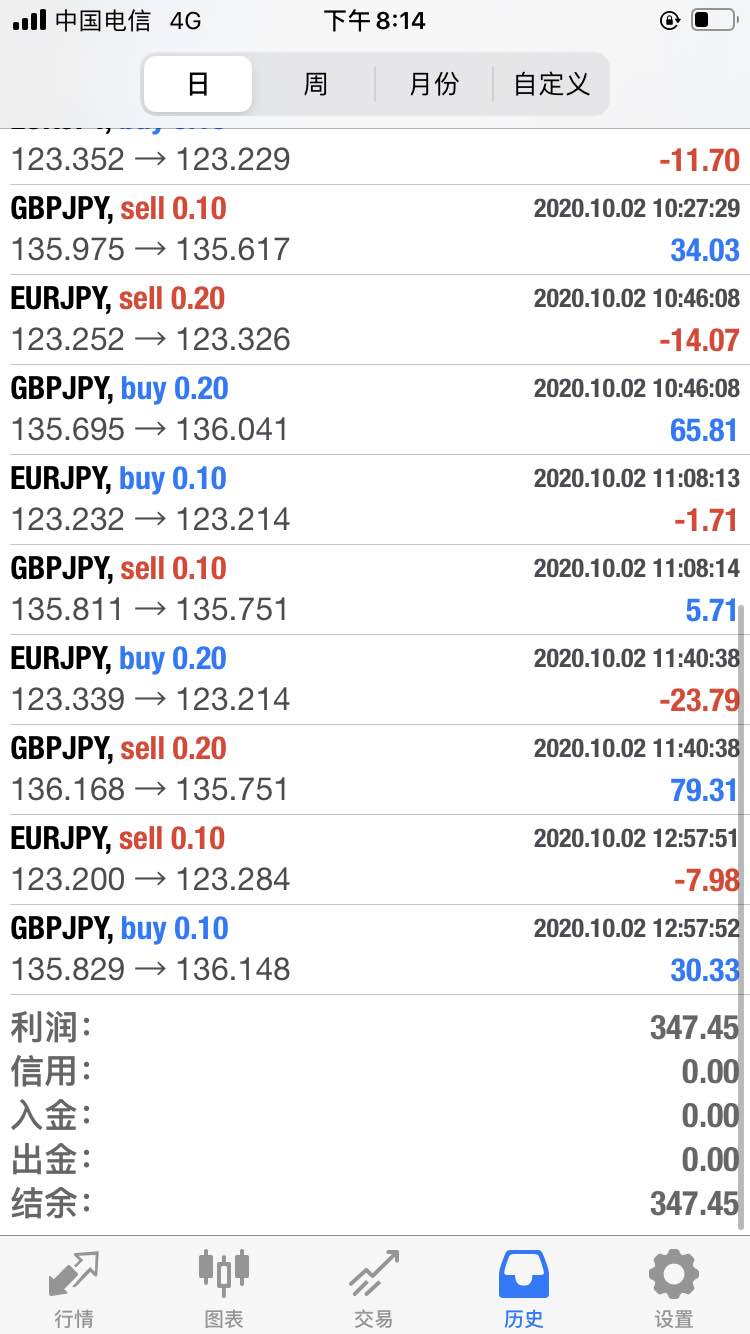This screenshot has height=1334, width=750.
Task: Open the 交易 trade tab
Action: [374, 1288]
